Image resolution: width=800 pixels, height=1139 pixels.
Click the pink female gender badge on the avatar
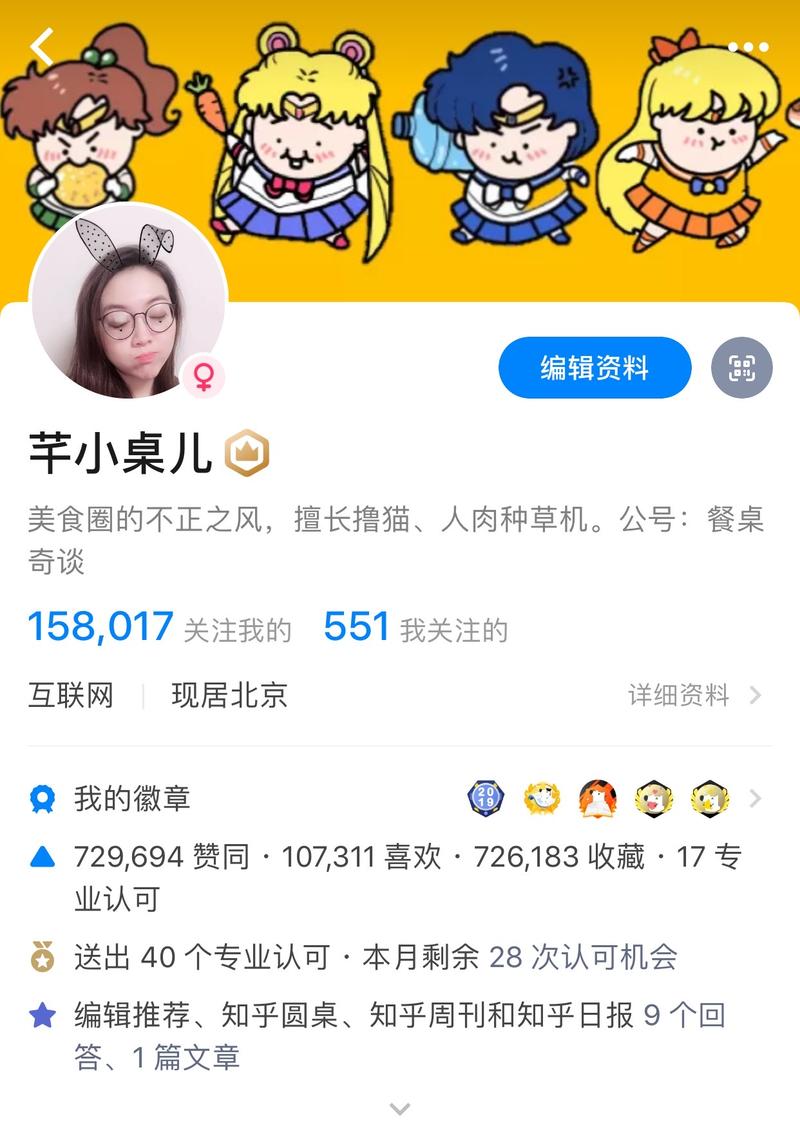[x=204, y=376]
